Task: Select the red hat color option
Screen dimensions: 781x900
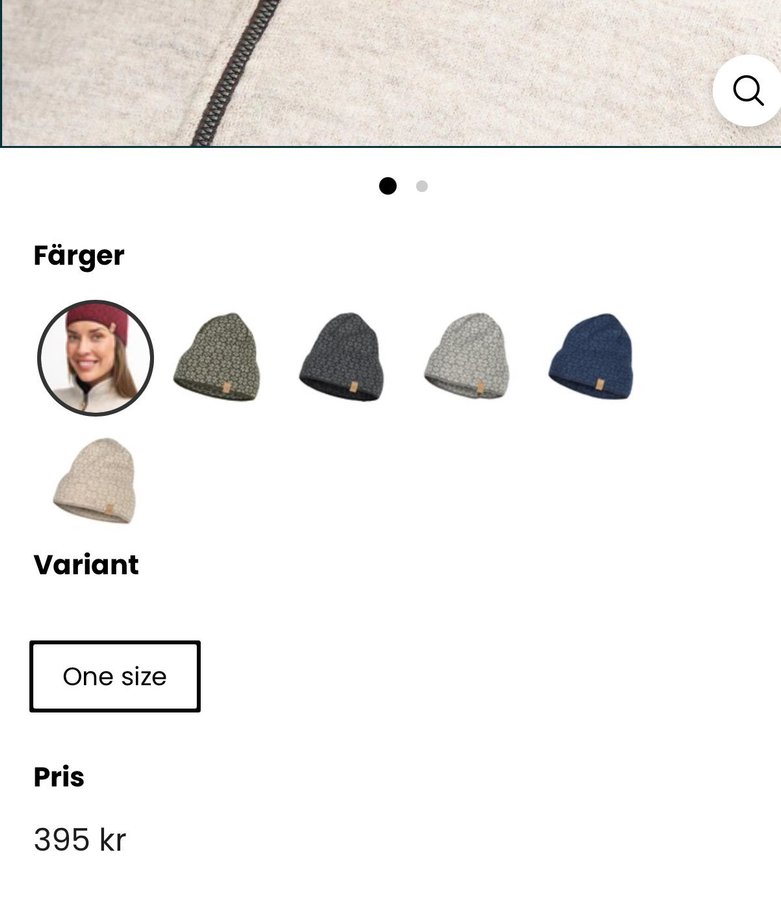Action: [x=95, y=358]
